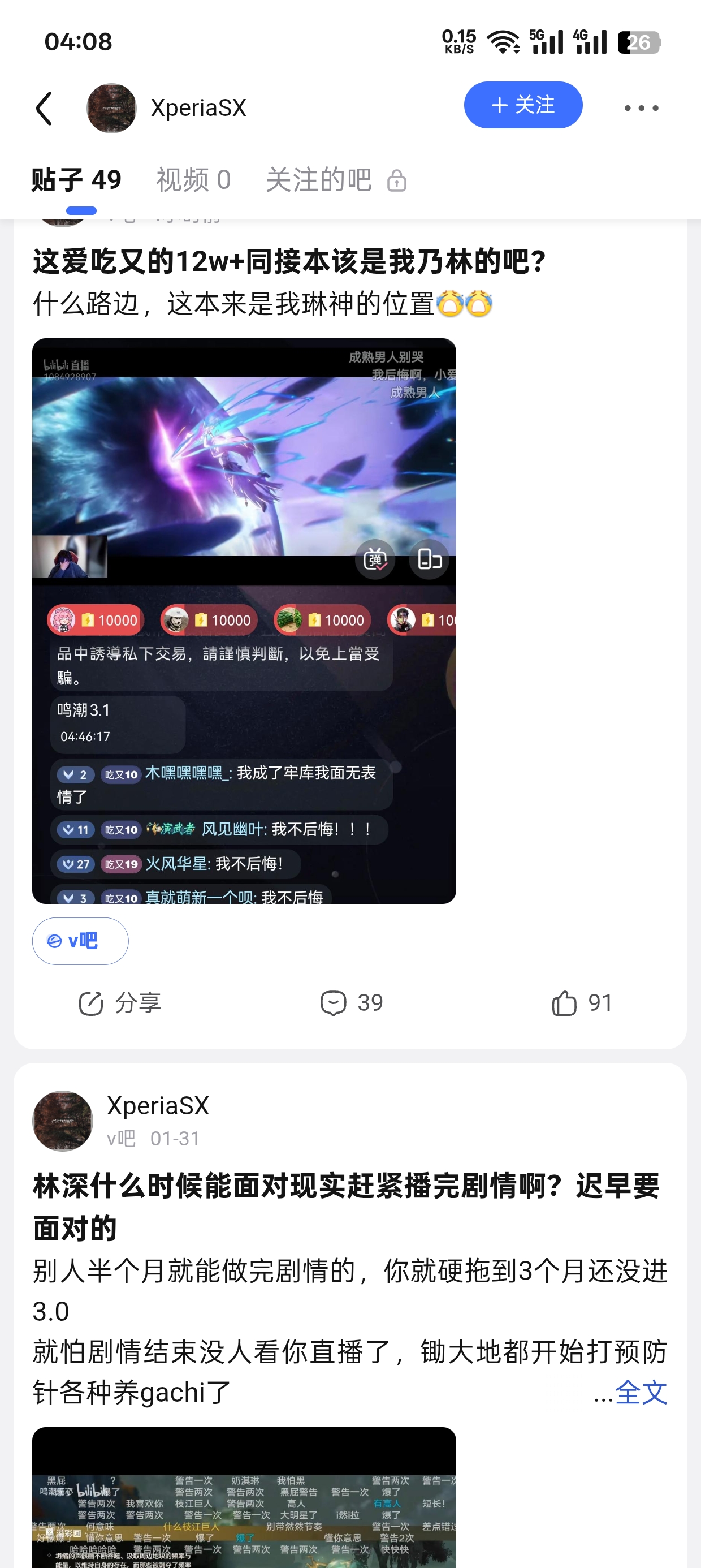Open the danmaku screenshot in the second post
701x1568 pixels.
coord(244,1497)
